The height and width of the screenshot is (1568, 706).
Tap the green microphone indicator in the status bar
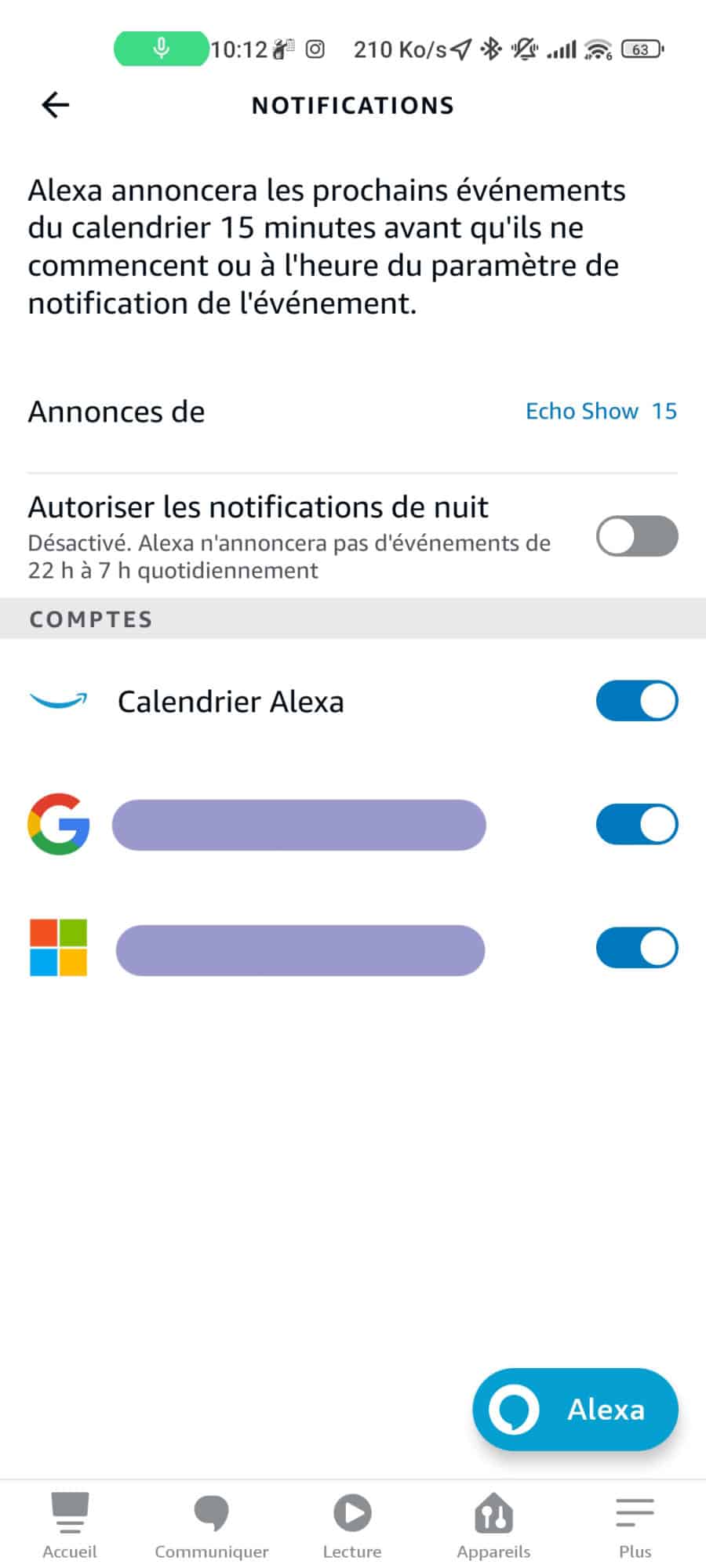pos(160,47)
